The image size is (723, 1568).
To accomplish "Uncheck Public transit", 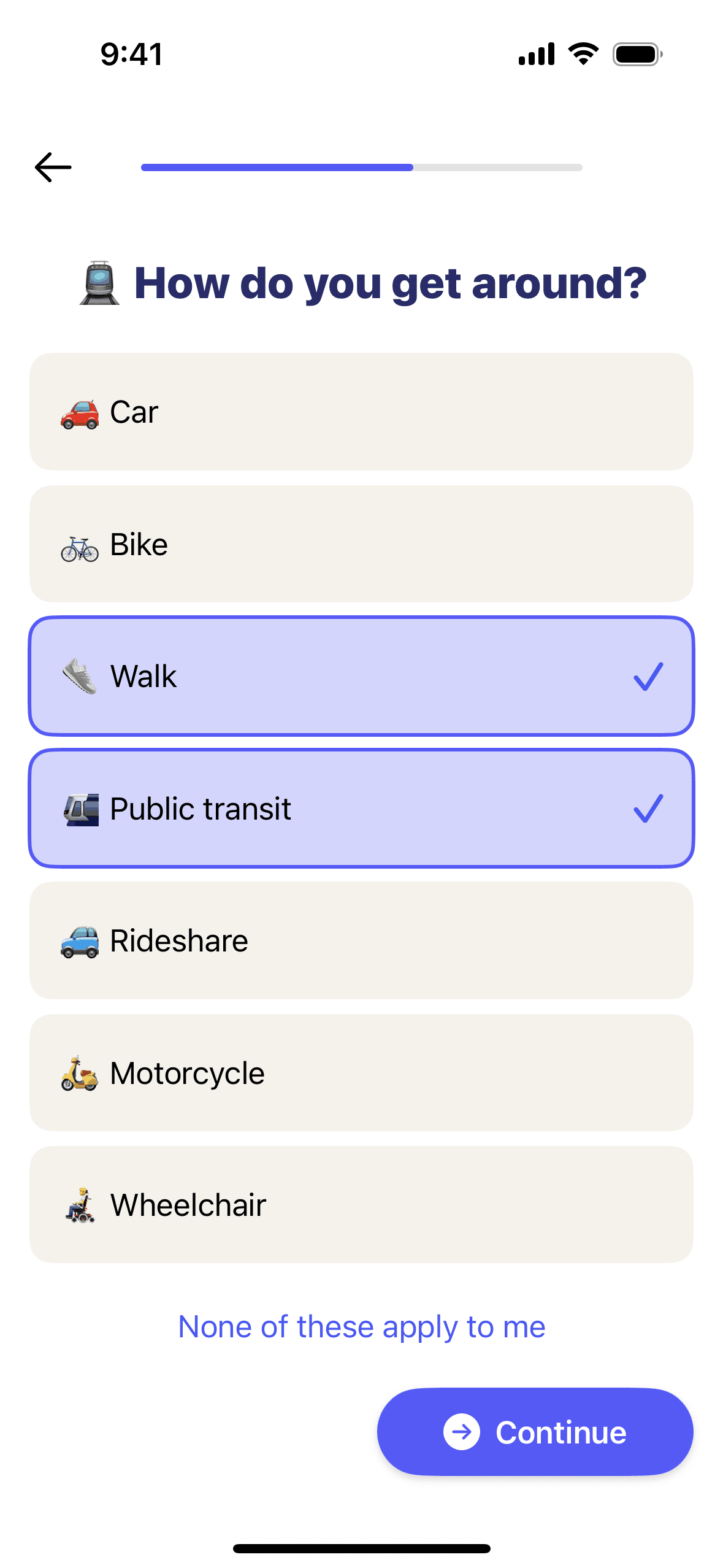I will pos(361,809).
